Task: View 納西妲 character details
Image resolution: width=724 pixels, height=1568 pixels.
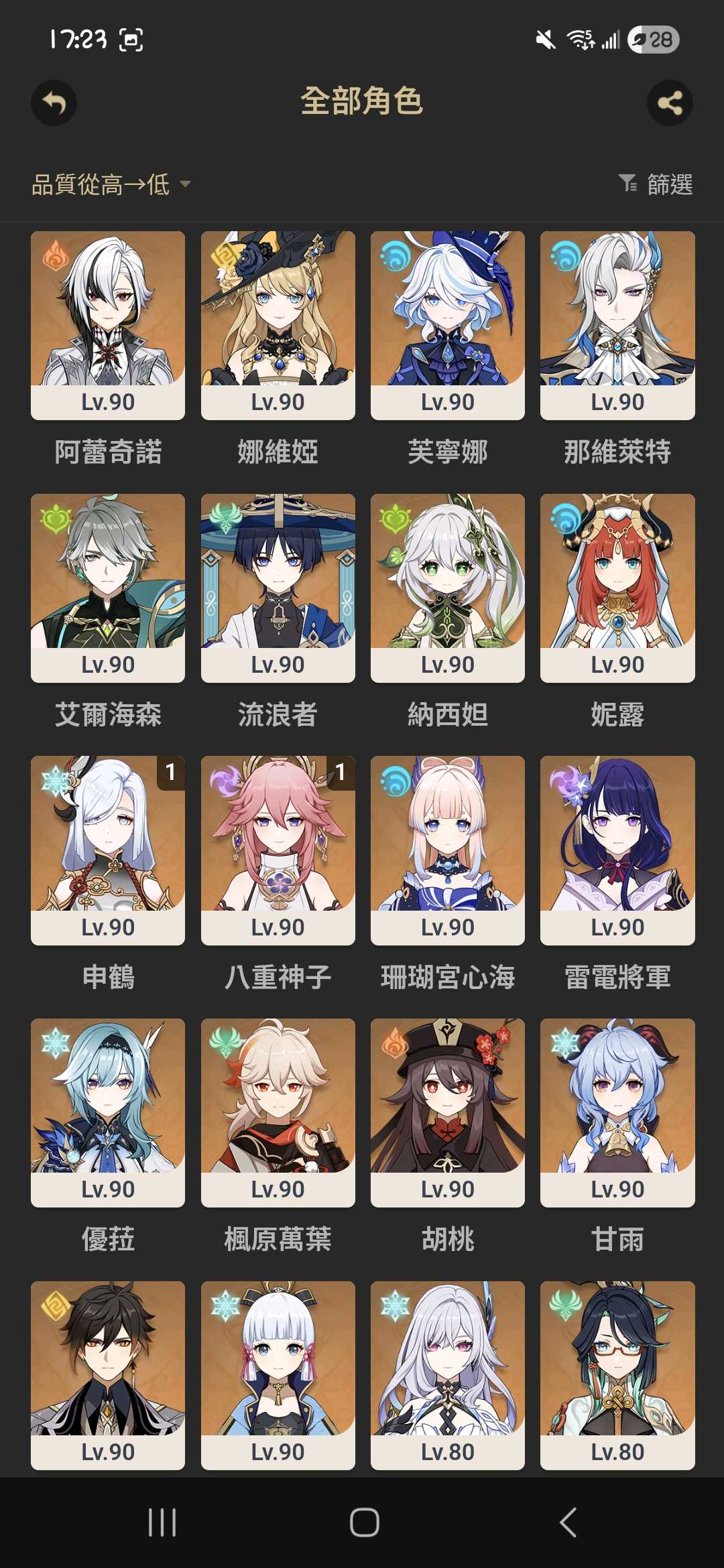Action: (447, 588)
